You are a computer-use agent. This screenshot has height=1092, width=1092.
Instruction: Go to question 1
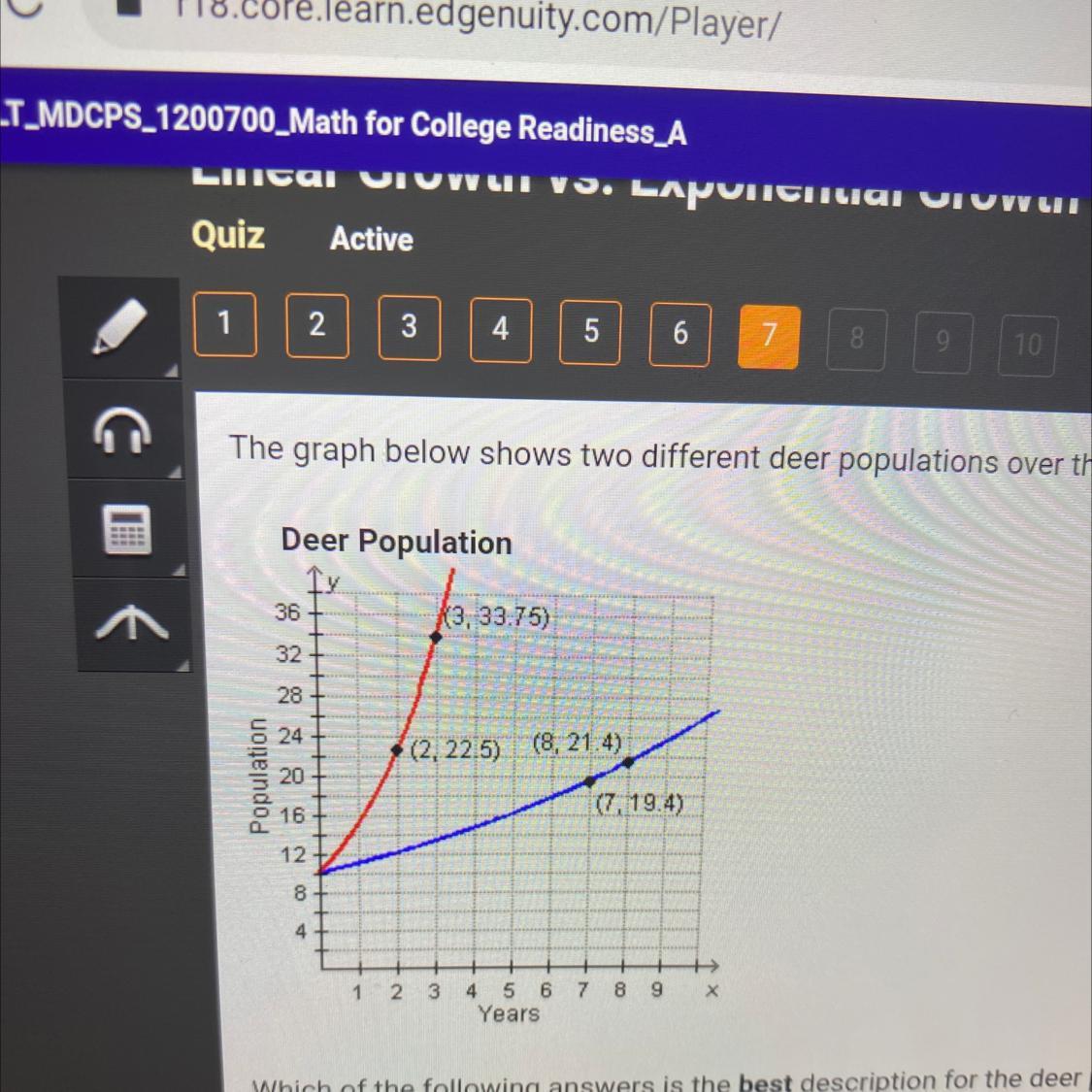[x=225, y=323]
